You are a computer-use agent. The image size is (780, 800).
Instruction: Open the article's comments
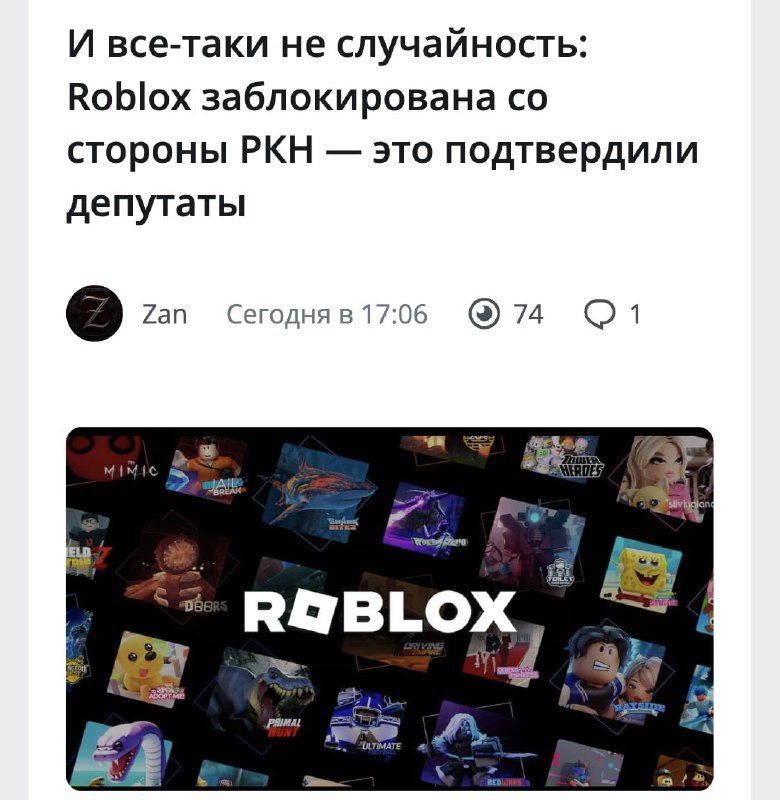(x=611, y=315)
